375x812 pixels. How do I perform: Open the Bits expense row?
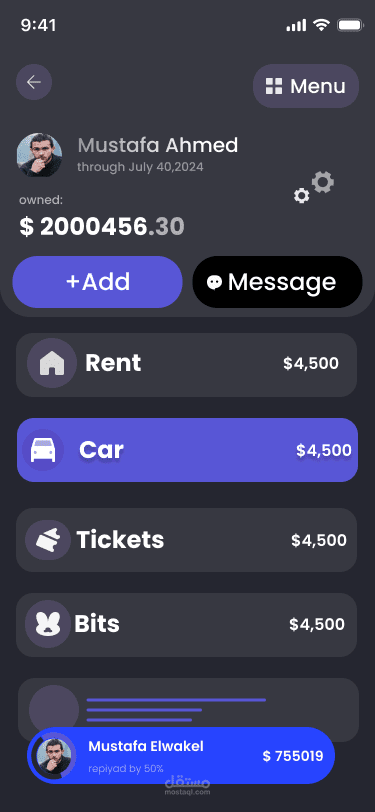tap(186, 625)
